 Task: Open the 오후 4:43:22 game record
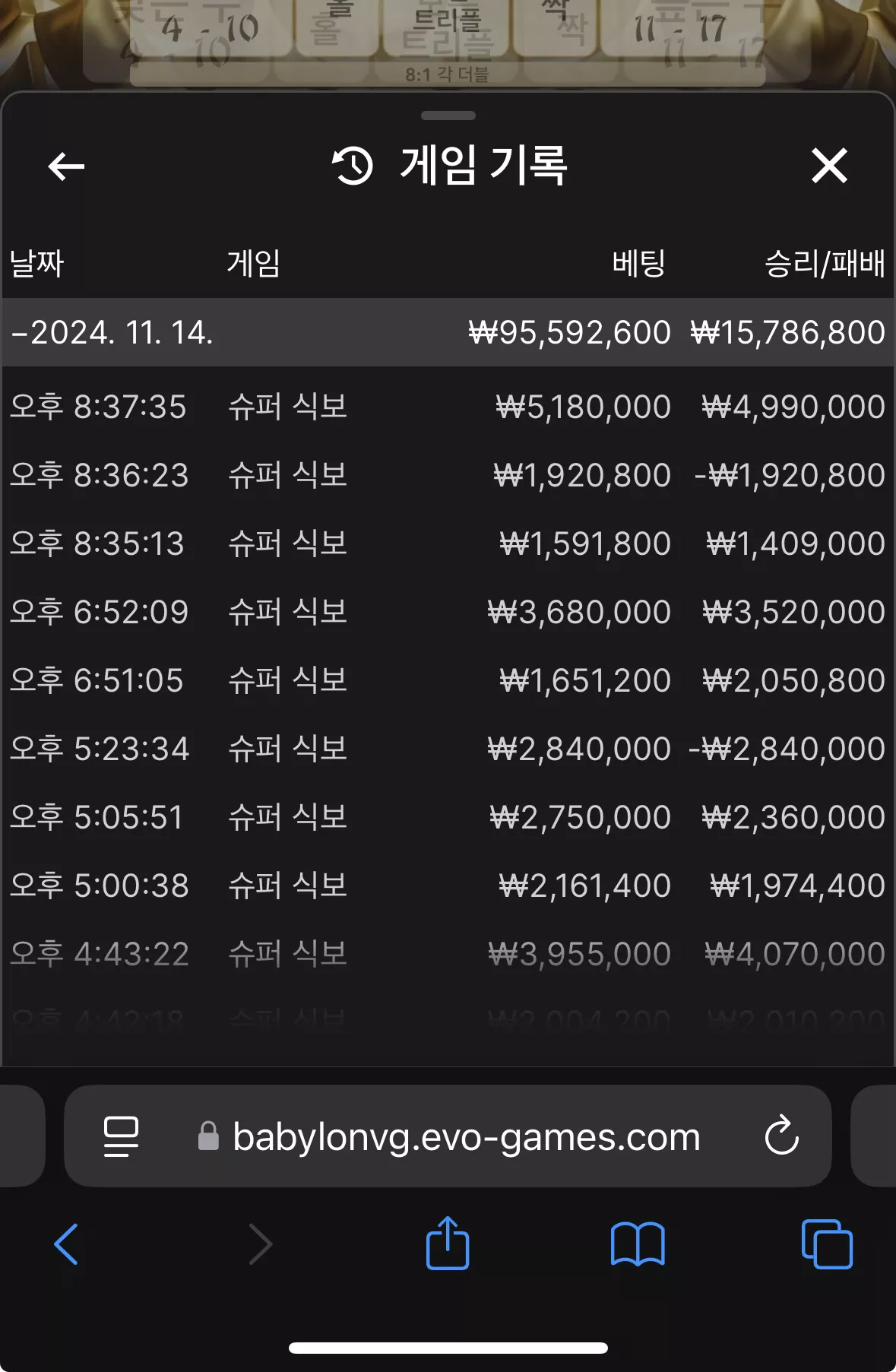coord(448,954)
